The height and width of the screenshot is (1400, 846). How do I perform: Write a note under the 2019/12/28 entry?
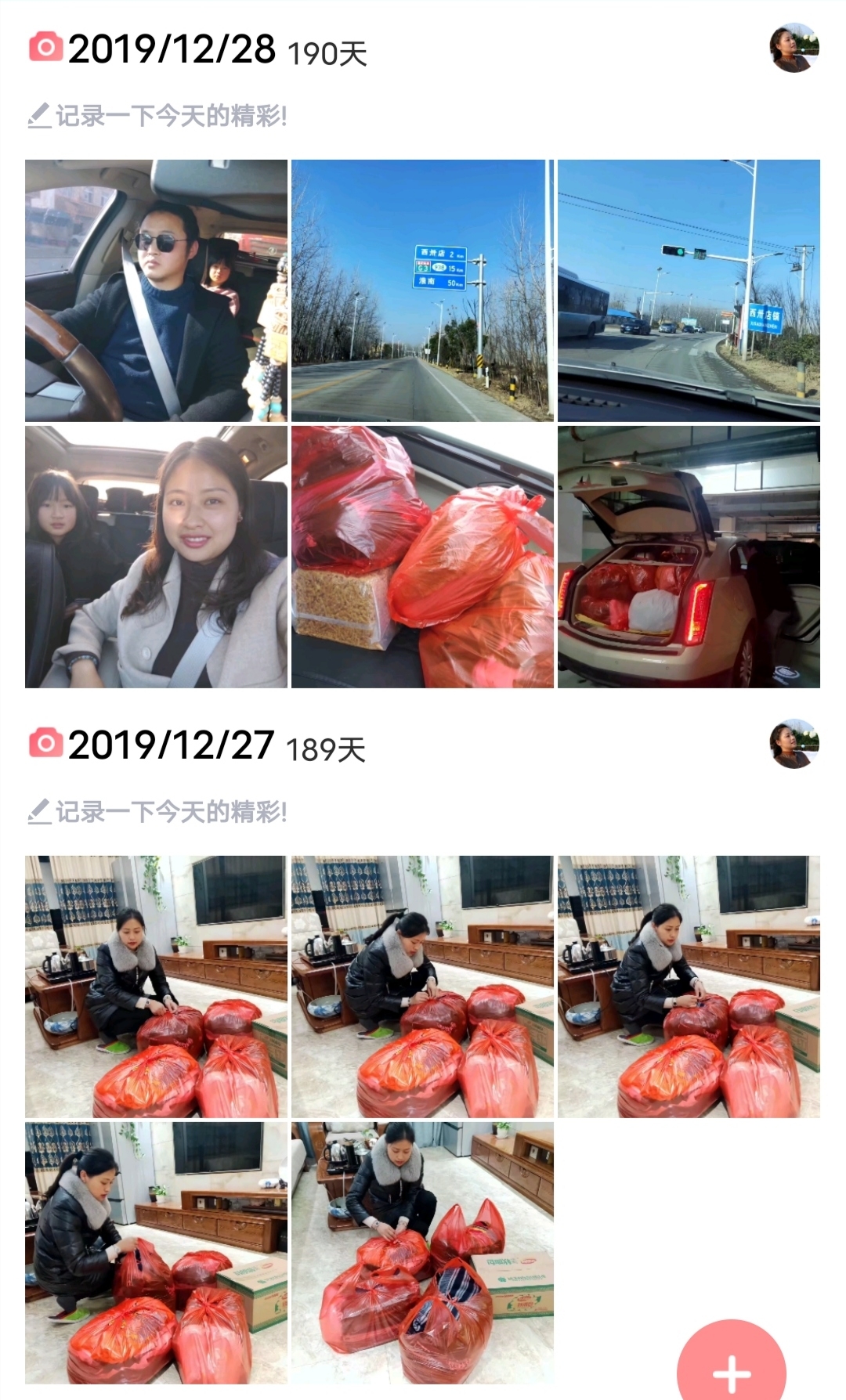pos(157,116)
